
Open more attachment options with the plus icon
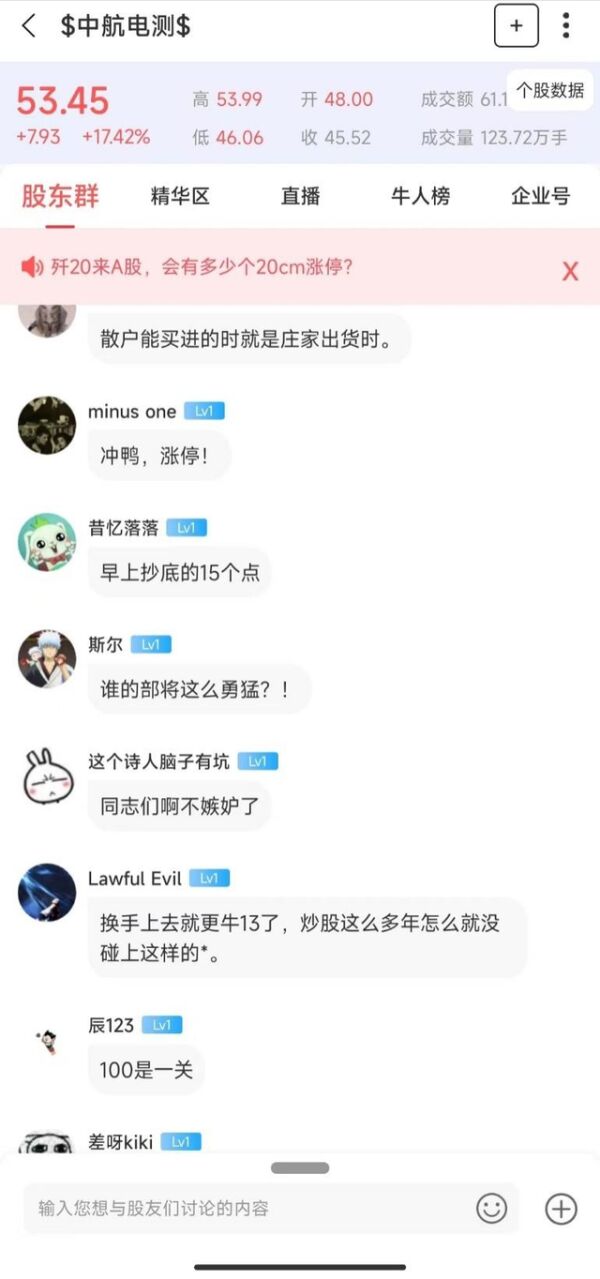coord(561,1208)
